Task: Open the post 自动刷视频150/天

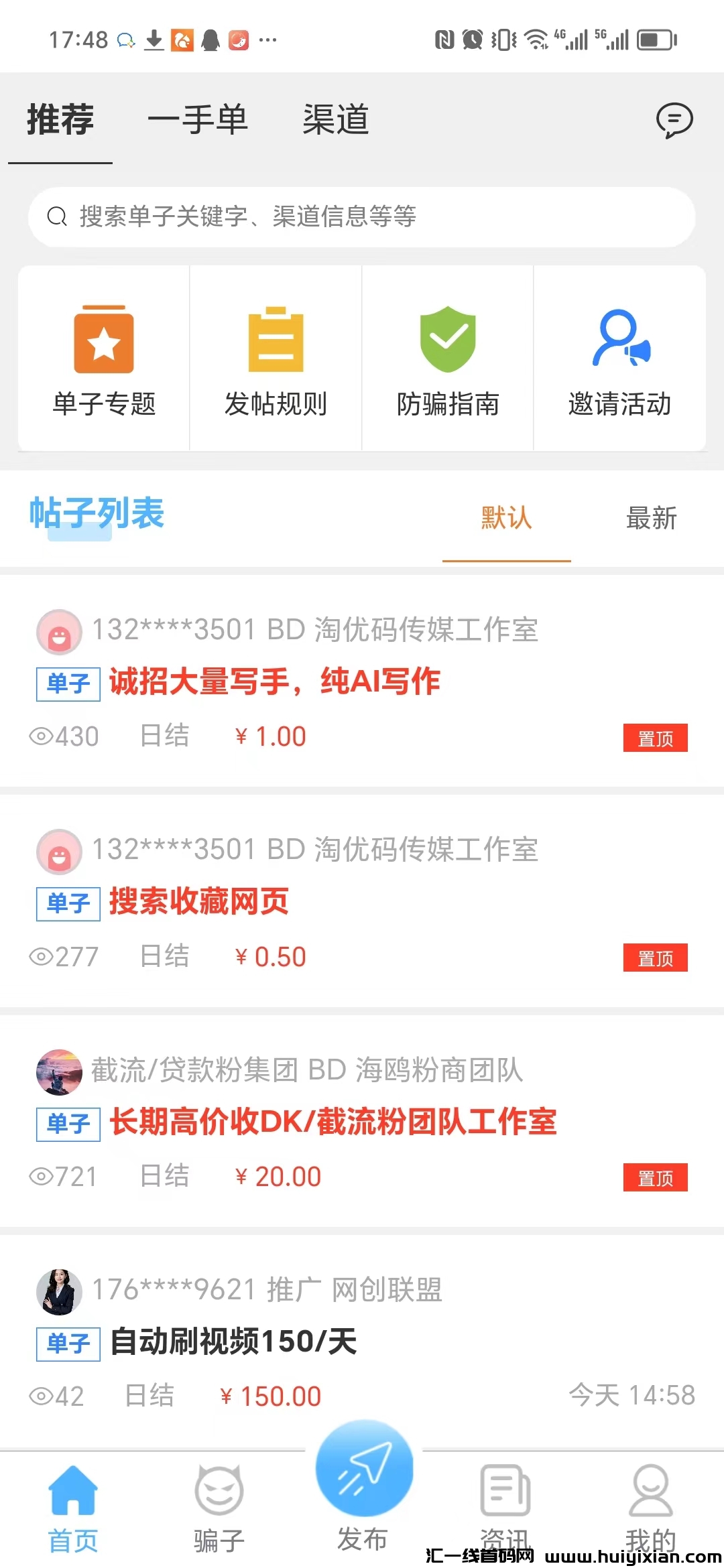Action: click(235, 1343)
